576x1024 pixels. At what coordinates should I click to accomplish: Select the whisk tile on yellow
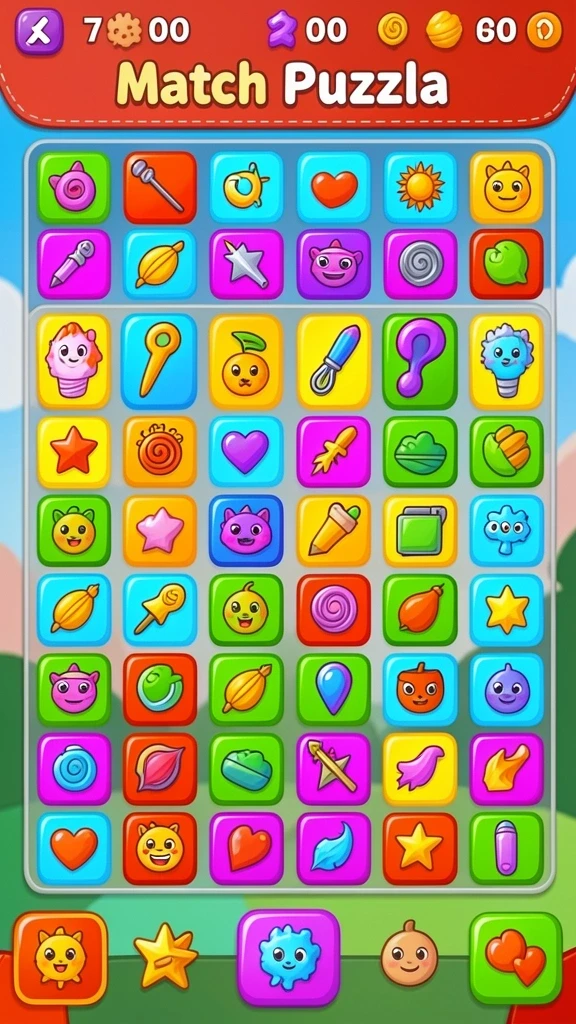point(333,360)
